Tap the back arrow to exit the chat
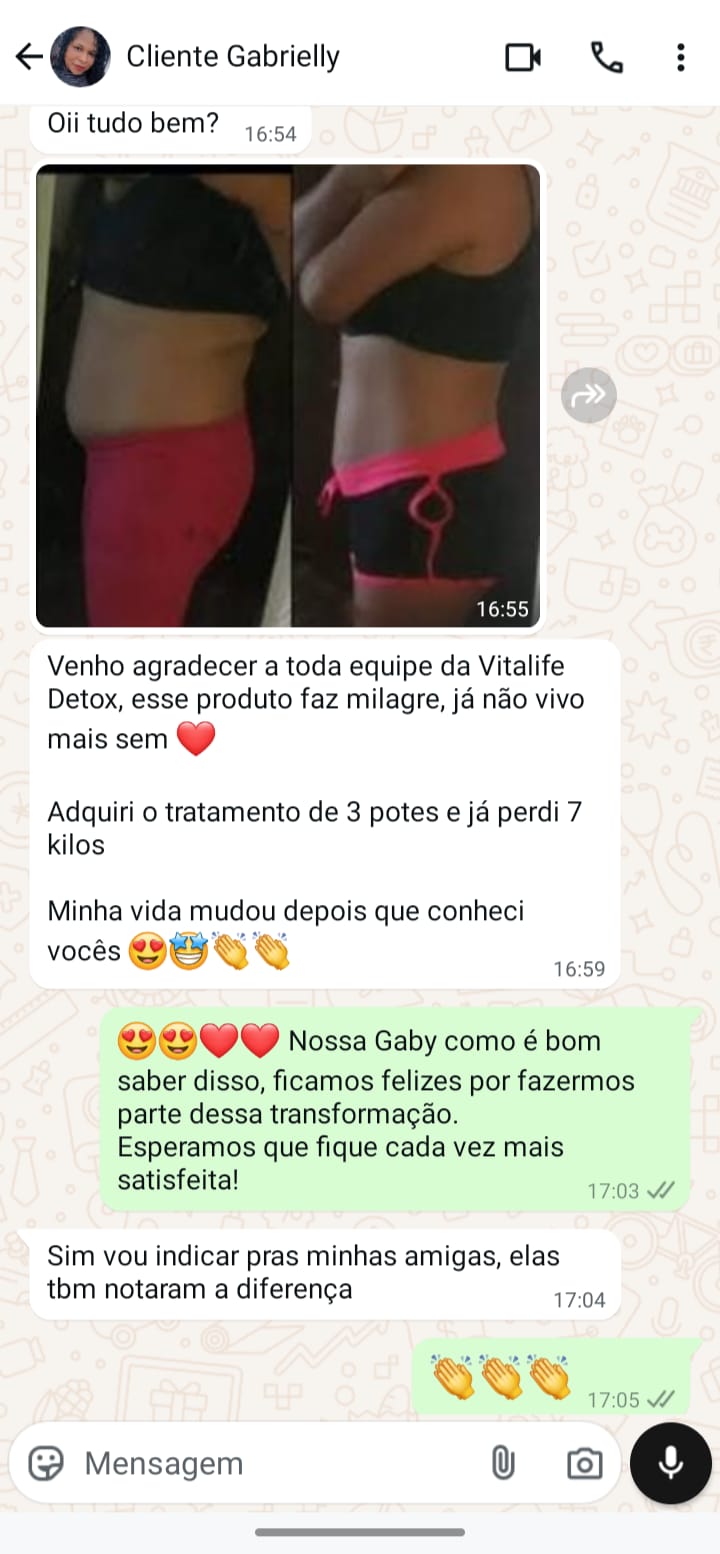This screenshot has height=1554, width=720. [27, 57]
